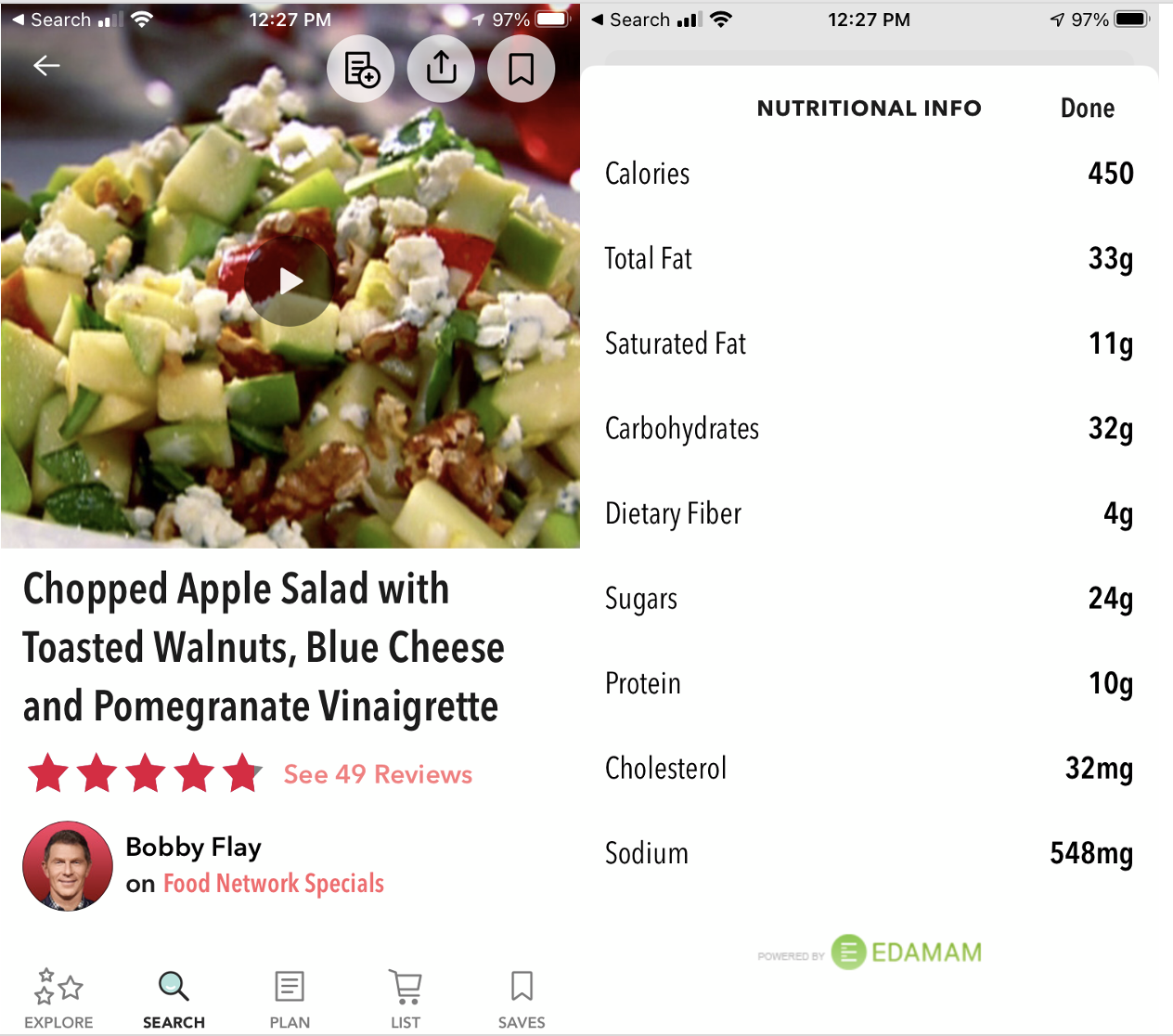Viewport: 1173px width, 1036px height.
Task: View Bobby Flay's profile picture
Action: pyautogui.click(x=68, y=865)
